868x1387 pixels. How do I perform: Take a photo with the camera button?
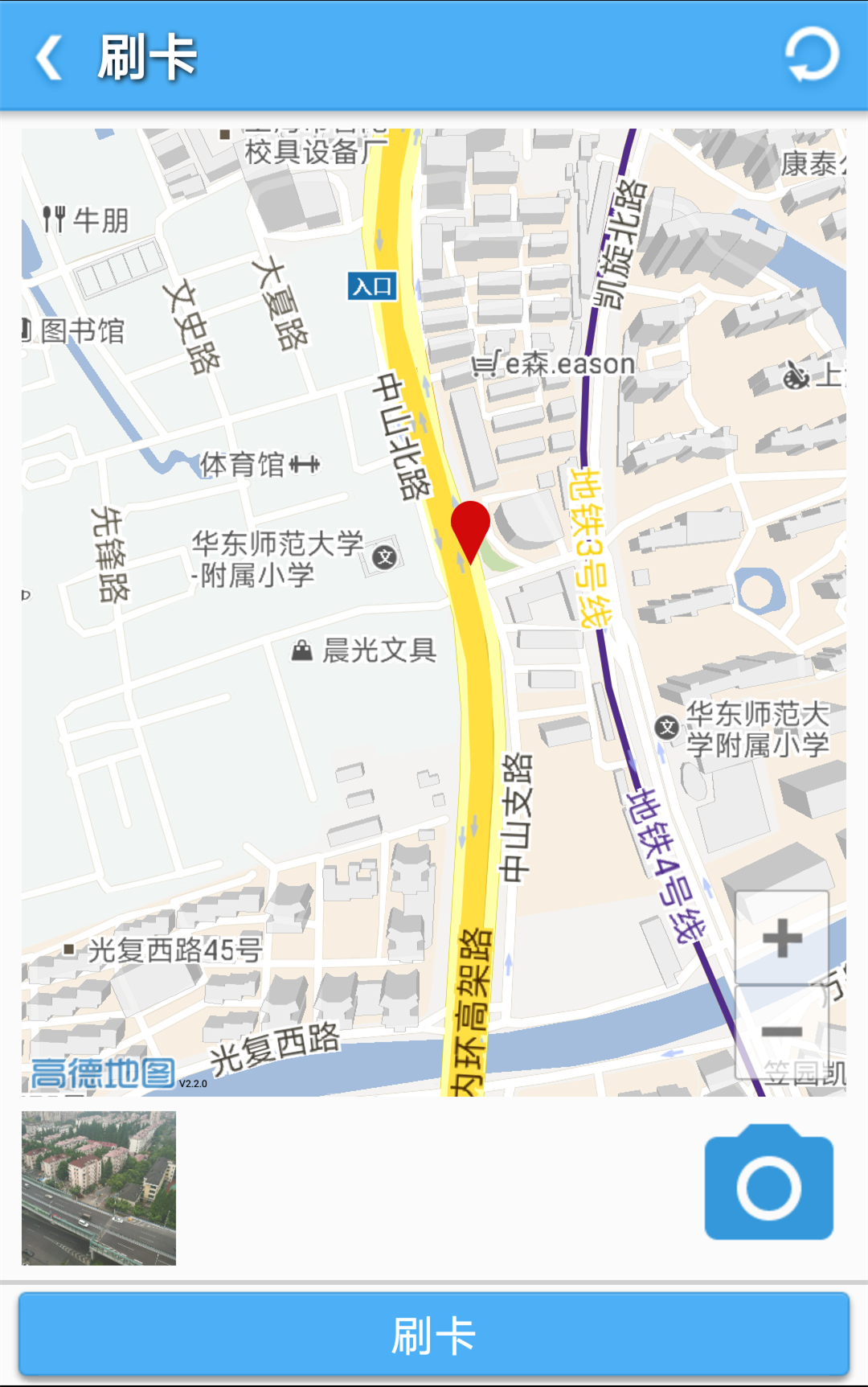point(768,1184)
